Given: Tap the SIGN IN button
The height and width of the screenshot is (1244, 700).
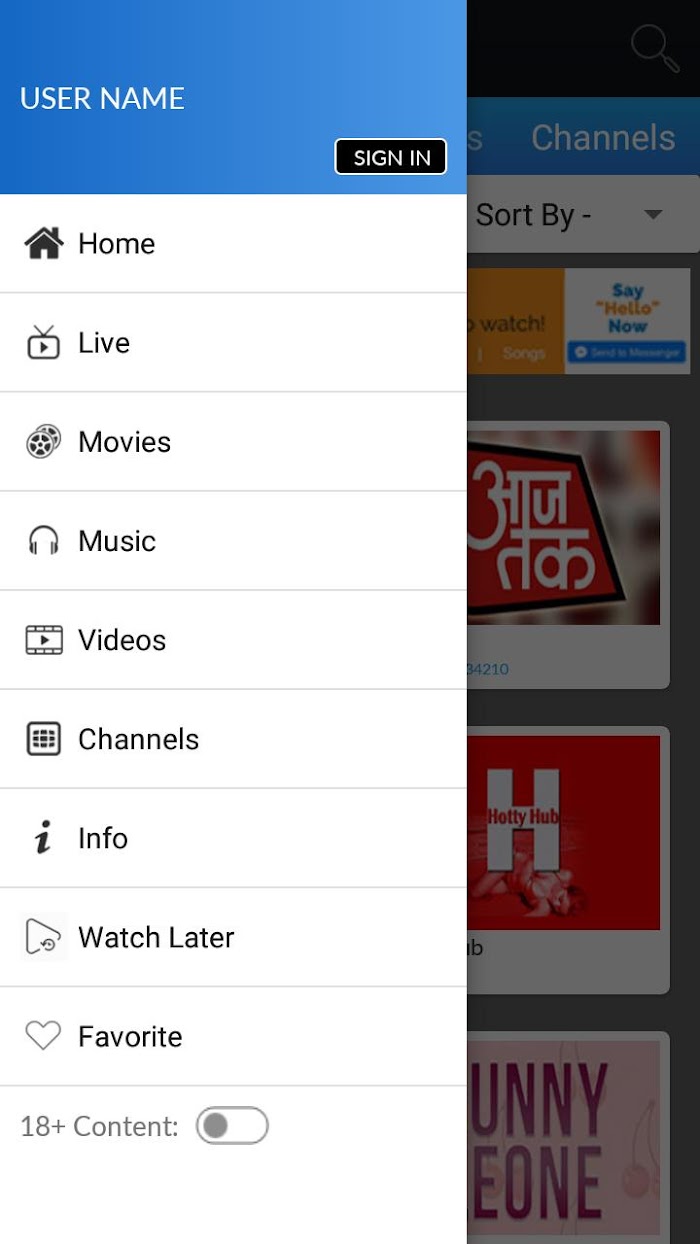Looking at the screenshot, I should tap(390, 157).
